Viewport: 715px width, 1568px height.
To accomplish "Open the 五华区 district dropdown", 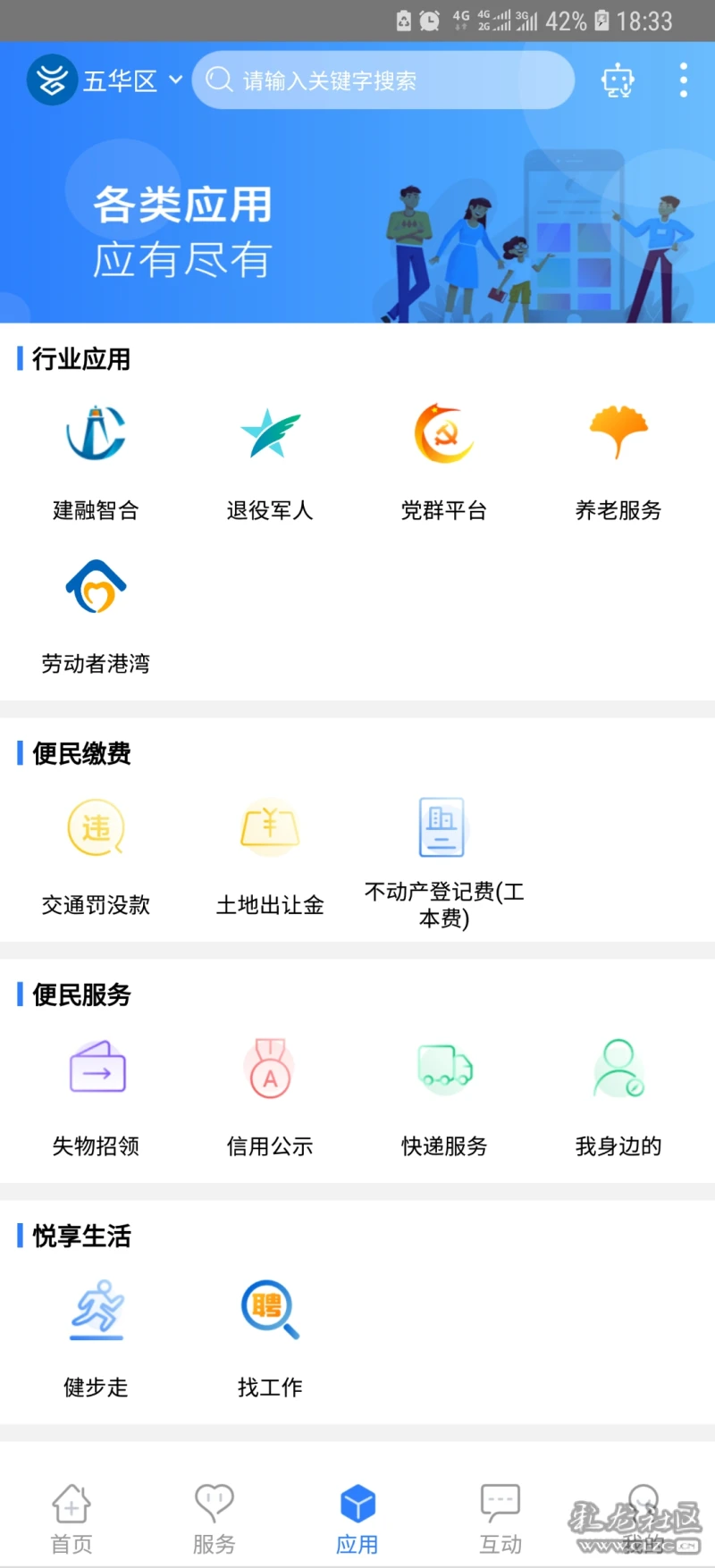I will point(133,80).
